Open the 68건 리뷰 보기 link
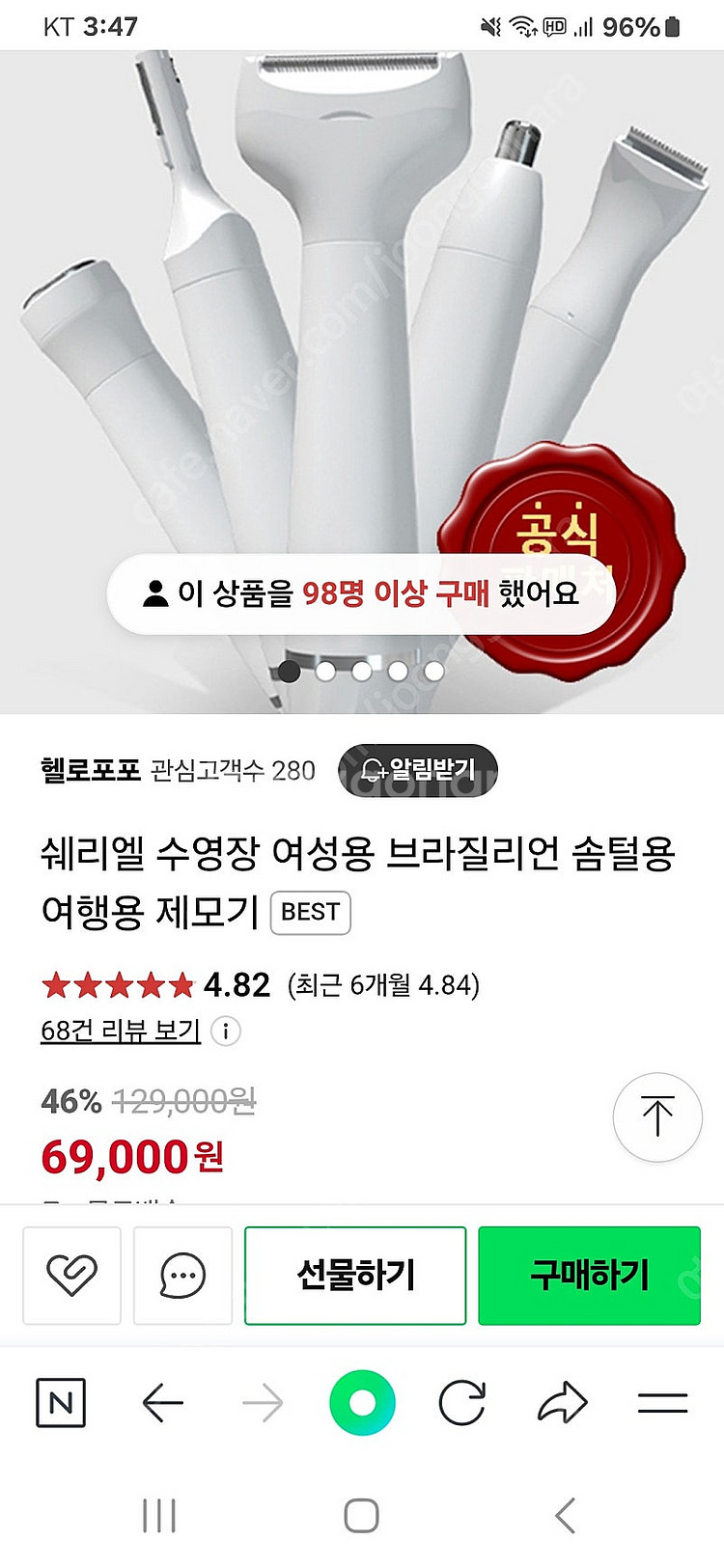 coord(121,1031)
